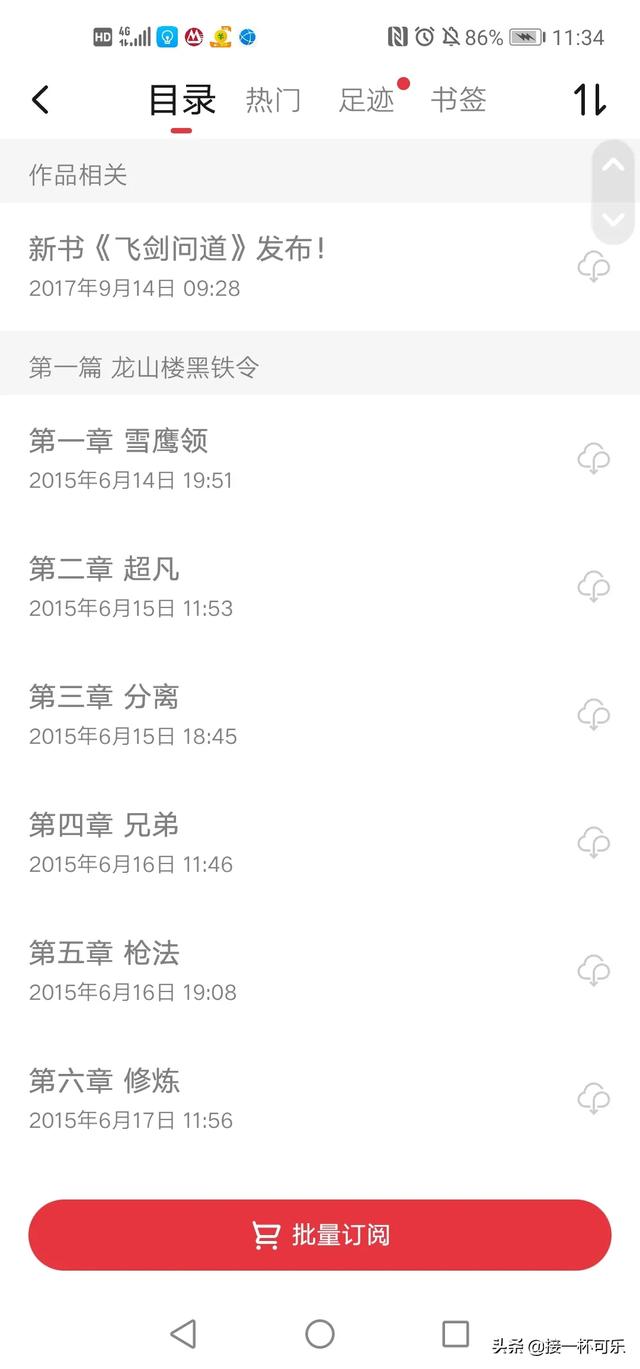Download 第一章 雪鹰领 via cloud icon

coord(594,459)
